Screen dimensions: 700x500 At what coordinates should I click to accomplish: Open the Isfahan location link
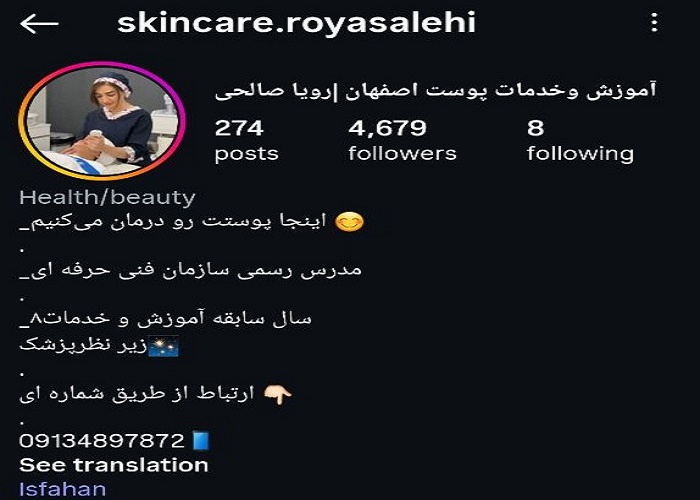pyautogui.click(x=62, y=489)
